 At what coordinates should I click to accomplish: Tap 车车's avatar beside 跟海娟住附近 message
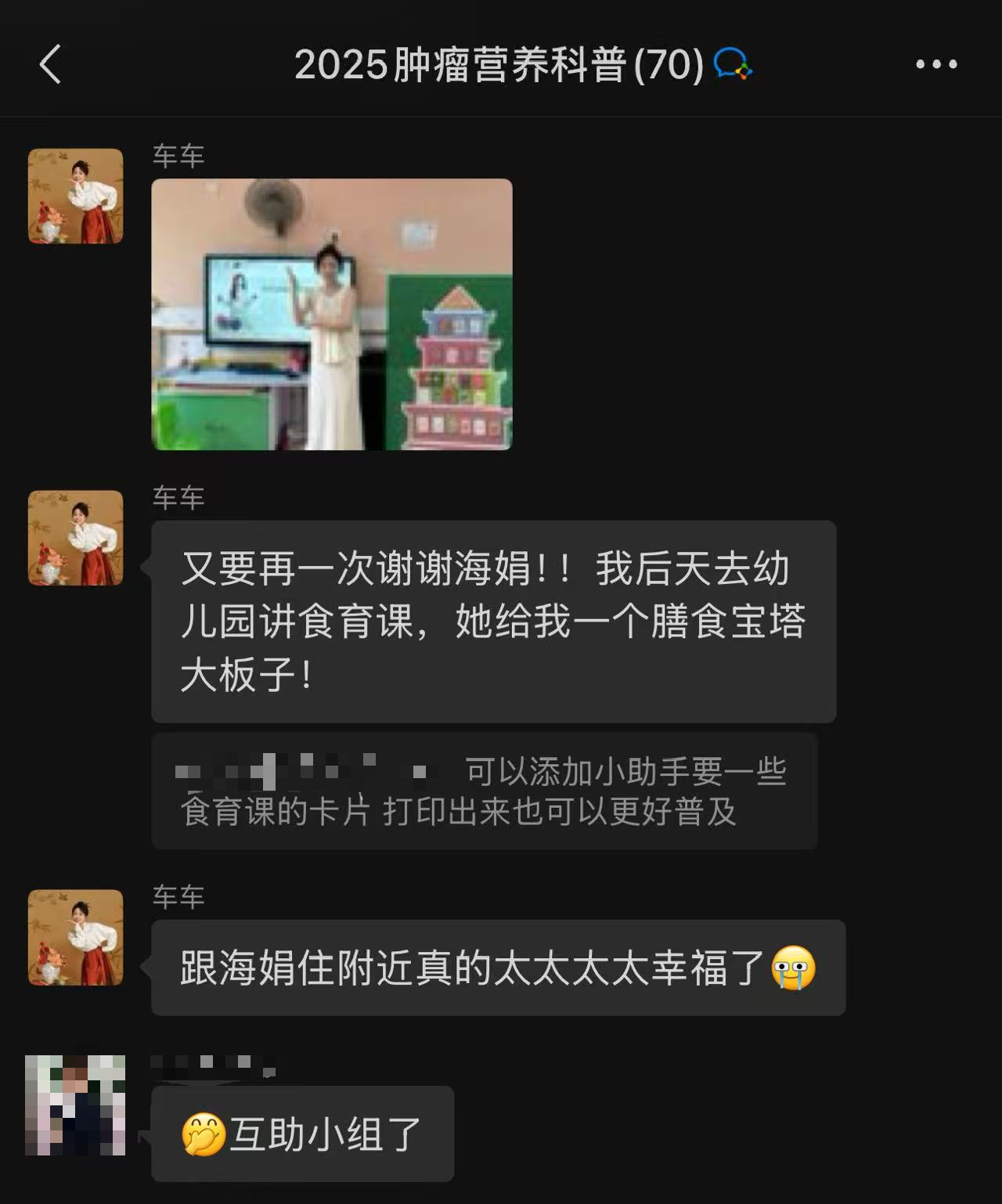tap(76, 937)
